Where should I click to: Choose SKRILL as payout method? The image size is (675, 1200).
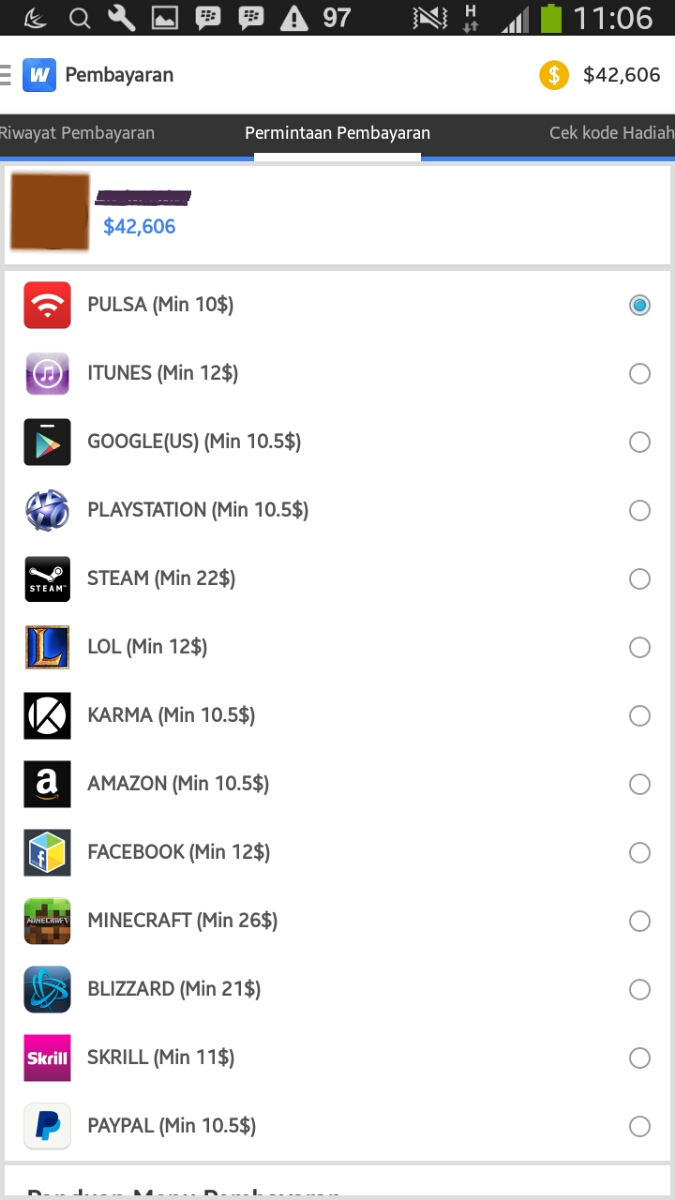tap(338, 1058)
